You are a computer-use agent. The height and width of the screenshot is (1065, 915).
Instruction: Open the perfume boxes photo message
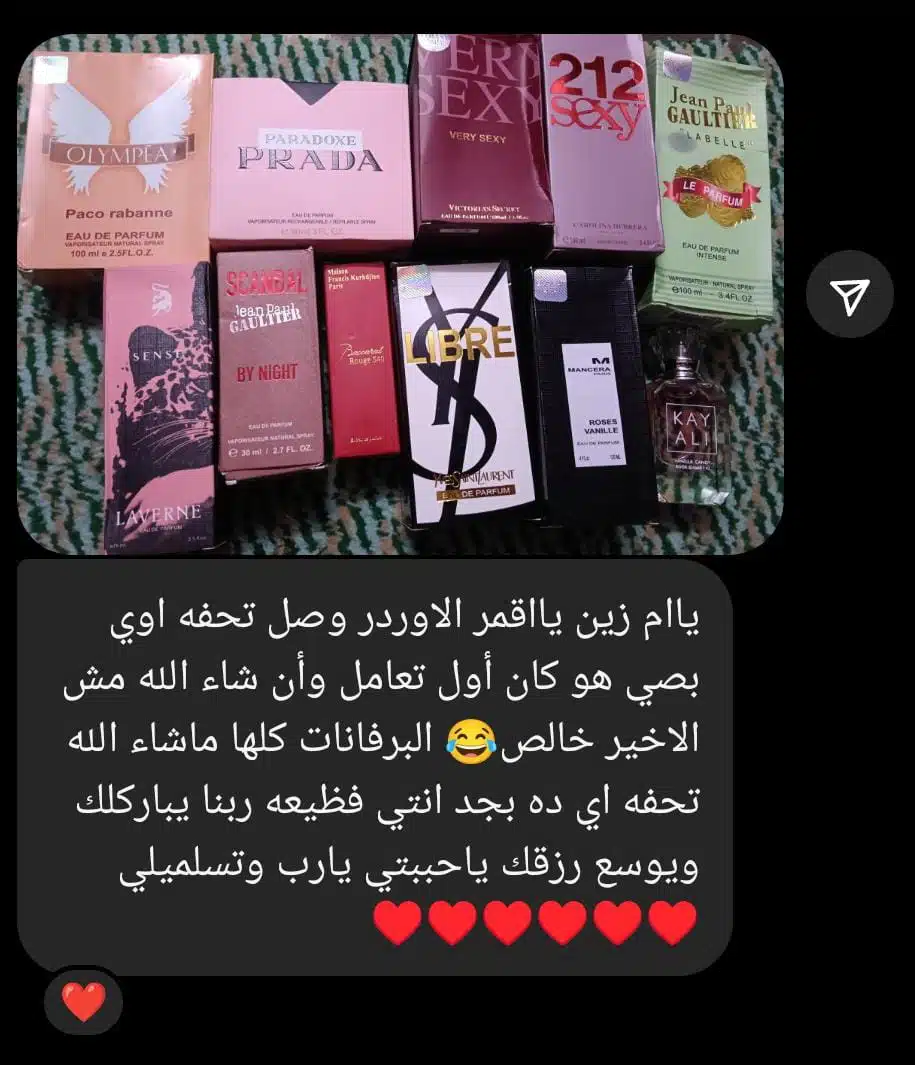[400, 295]
